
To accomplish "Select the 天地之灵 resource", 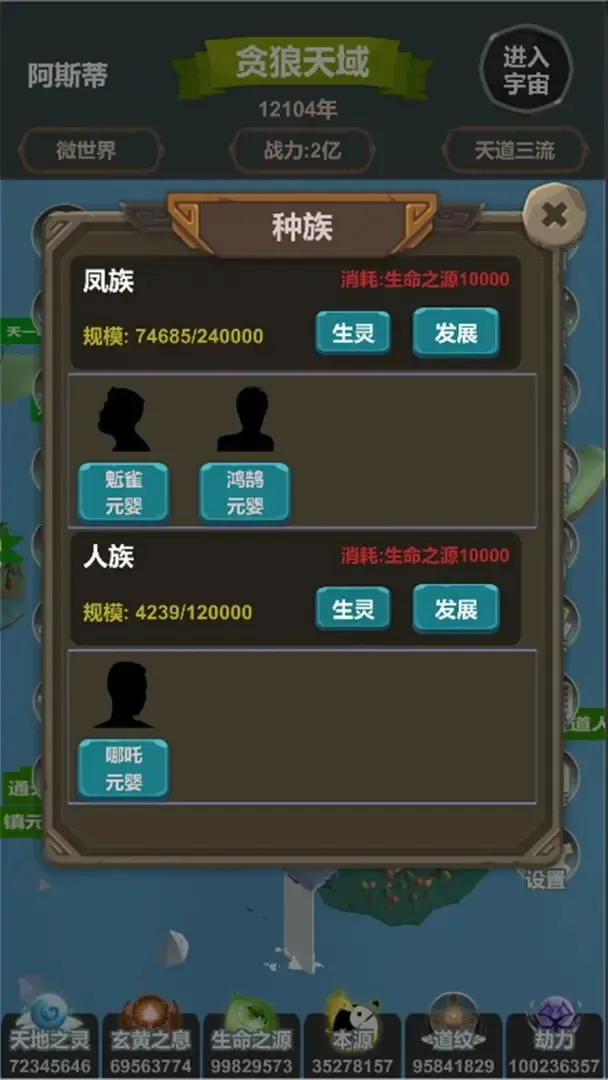I will (x=50, y=1042).
